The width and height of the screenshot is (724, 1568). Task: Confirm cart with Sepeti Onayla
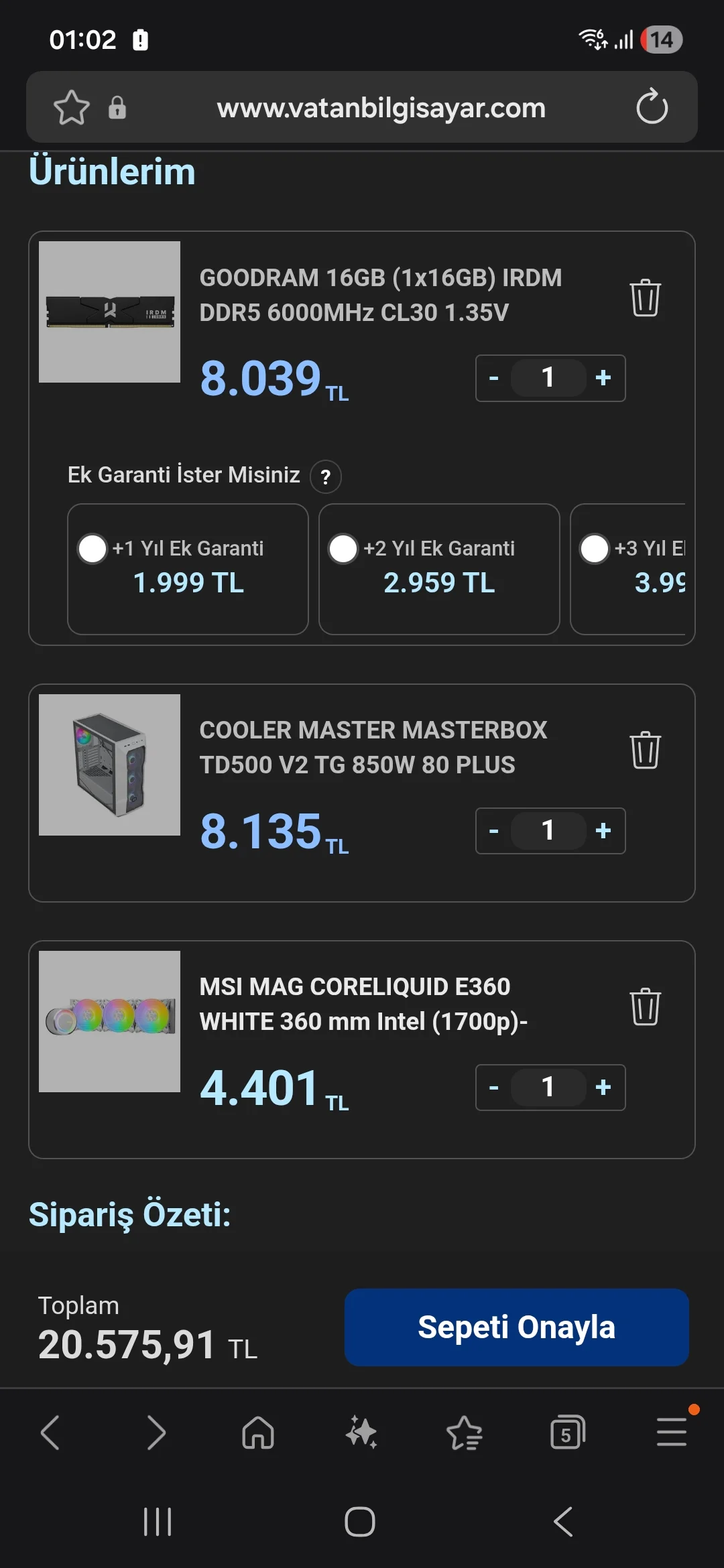(x=516, y=1327)
